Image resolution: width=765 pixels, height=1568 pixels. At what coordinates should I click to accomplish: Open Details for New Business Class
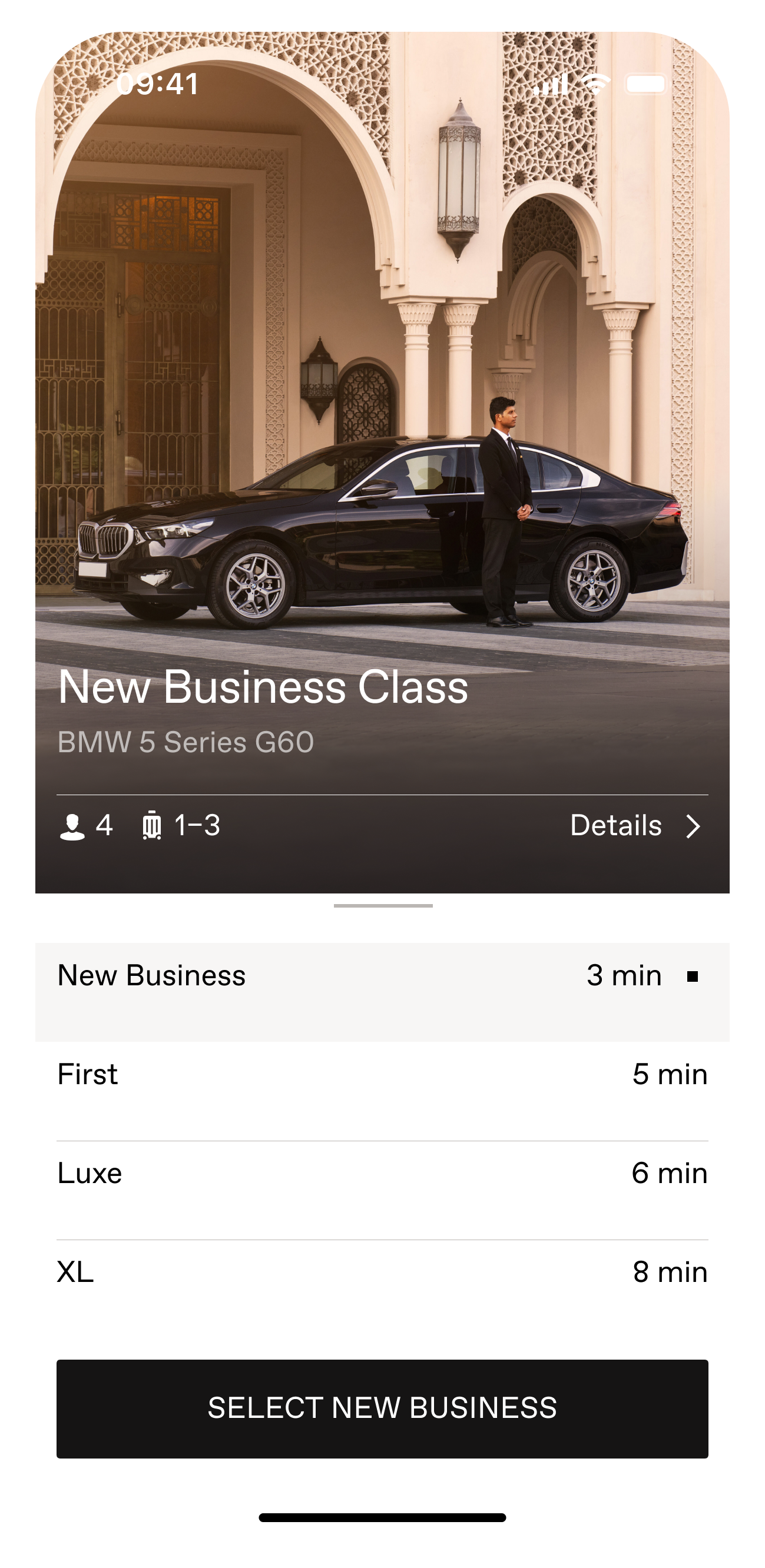[x=615, y=825]
